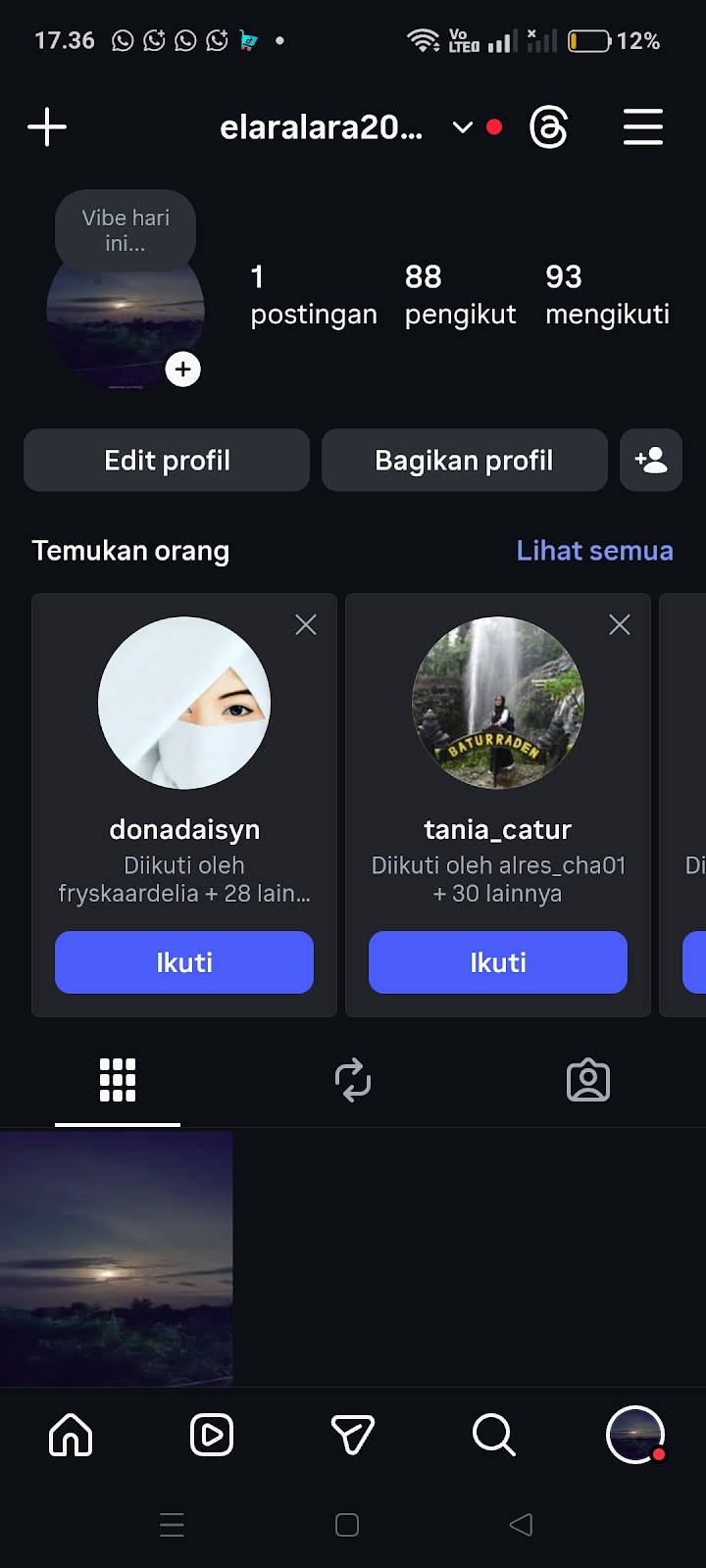This screenshot has height=1568, width=706.
Task: Open the Lihat semua link
Action: coord(594,551)
